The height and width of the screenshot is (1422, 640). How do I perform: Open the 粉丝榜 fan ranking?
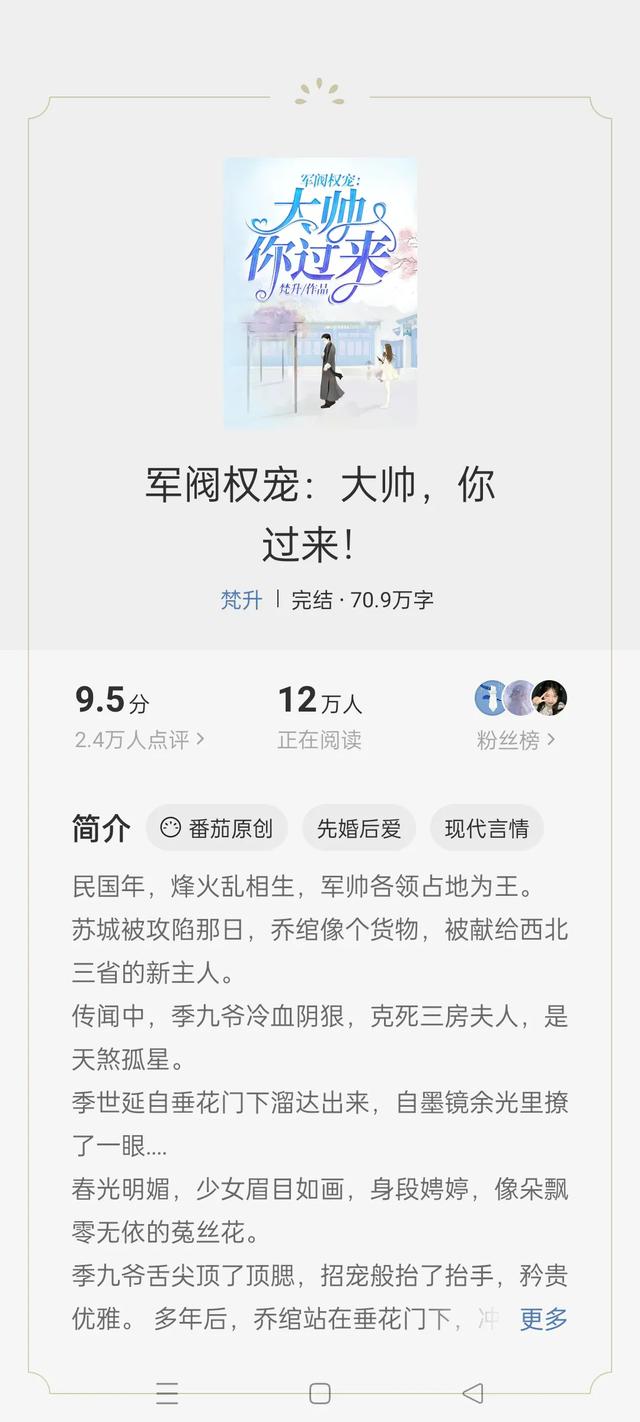[x=517, y=740]
